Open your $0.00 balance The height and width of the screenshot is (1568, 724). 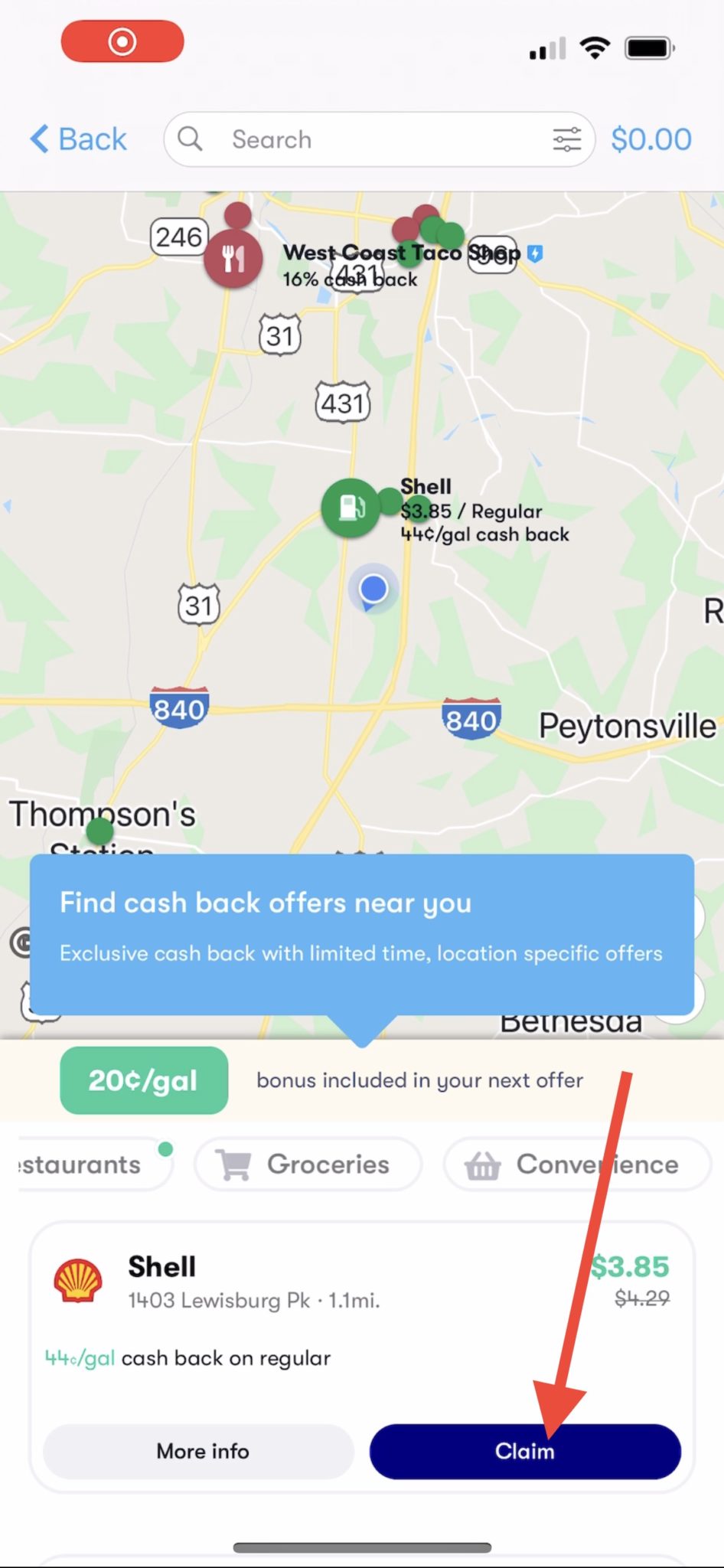pyautogui.click(x=651, y=139)
